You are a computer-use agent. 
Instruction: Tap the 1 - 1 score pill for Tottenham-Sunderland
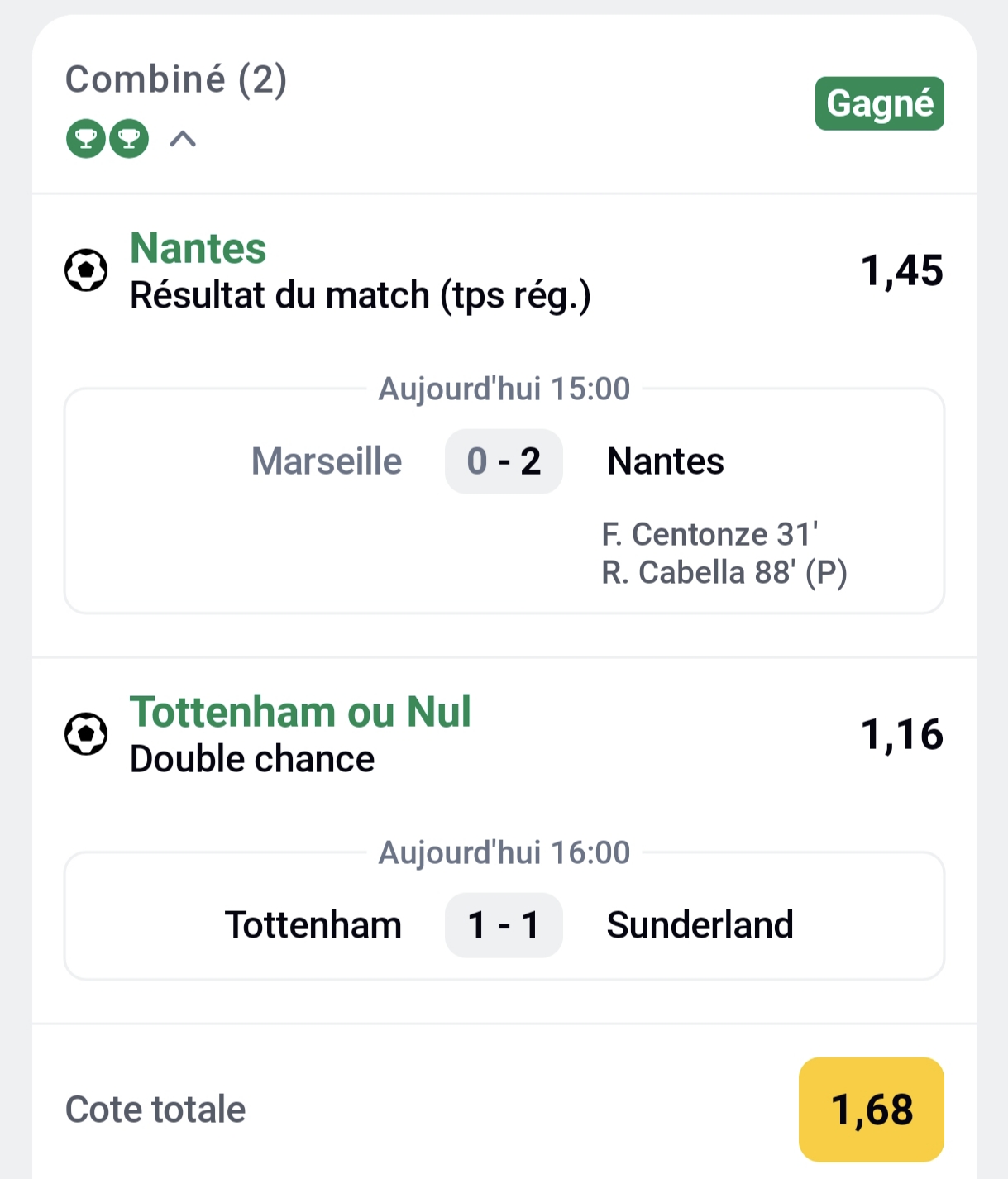(x=504, y=925)
